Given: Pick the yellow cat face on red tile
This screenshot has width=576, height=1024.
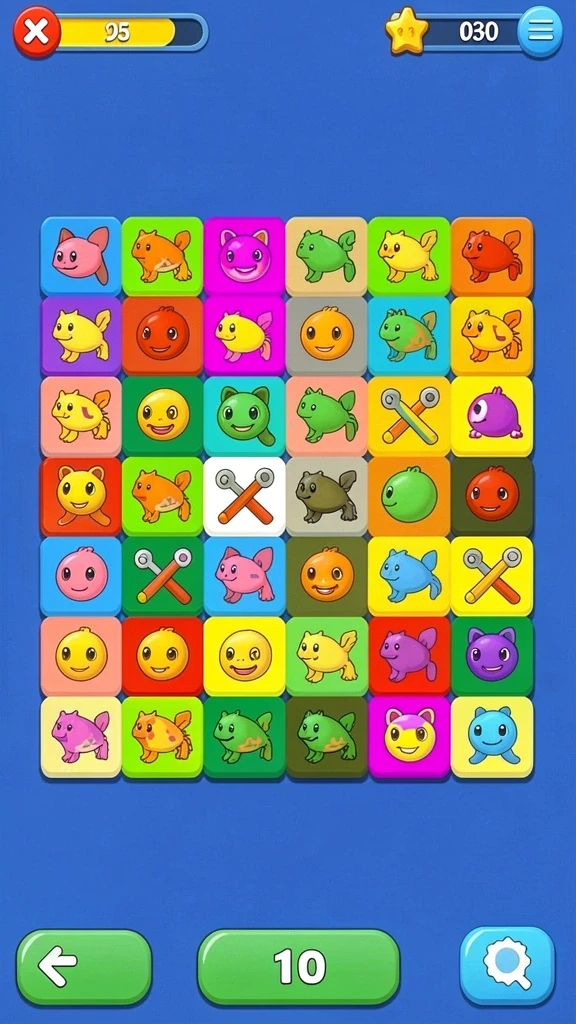Looking at the screenshot, I should click(81, 496).
